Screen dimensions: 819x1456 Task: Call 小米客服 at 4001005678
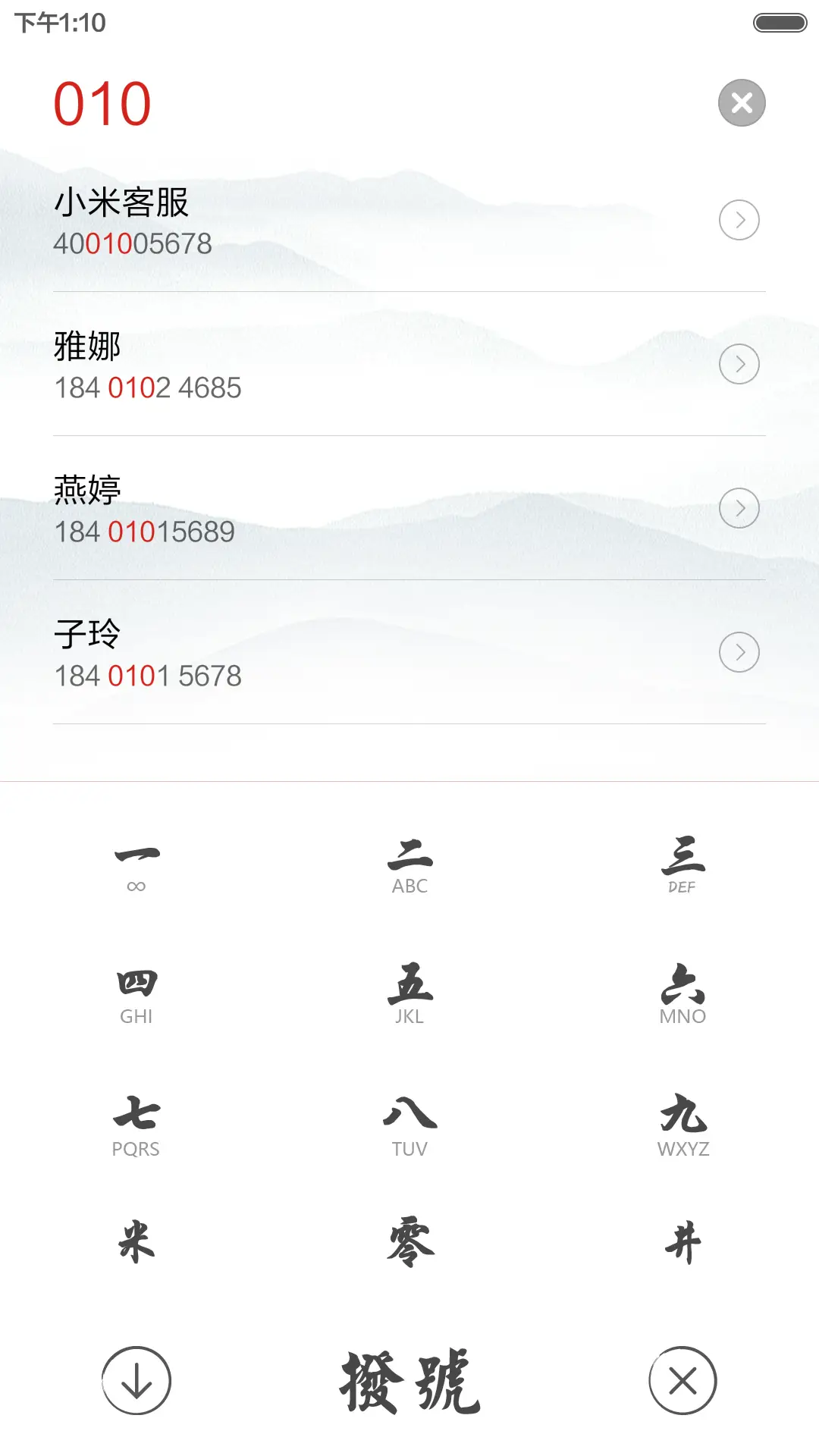pos(303,220)
